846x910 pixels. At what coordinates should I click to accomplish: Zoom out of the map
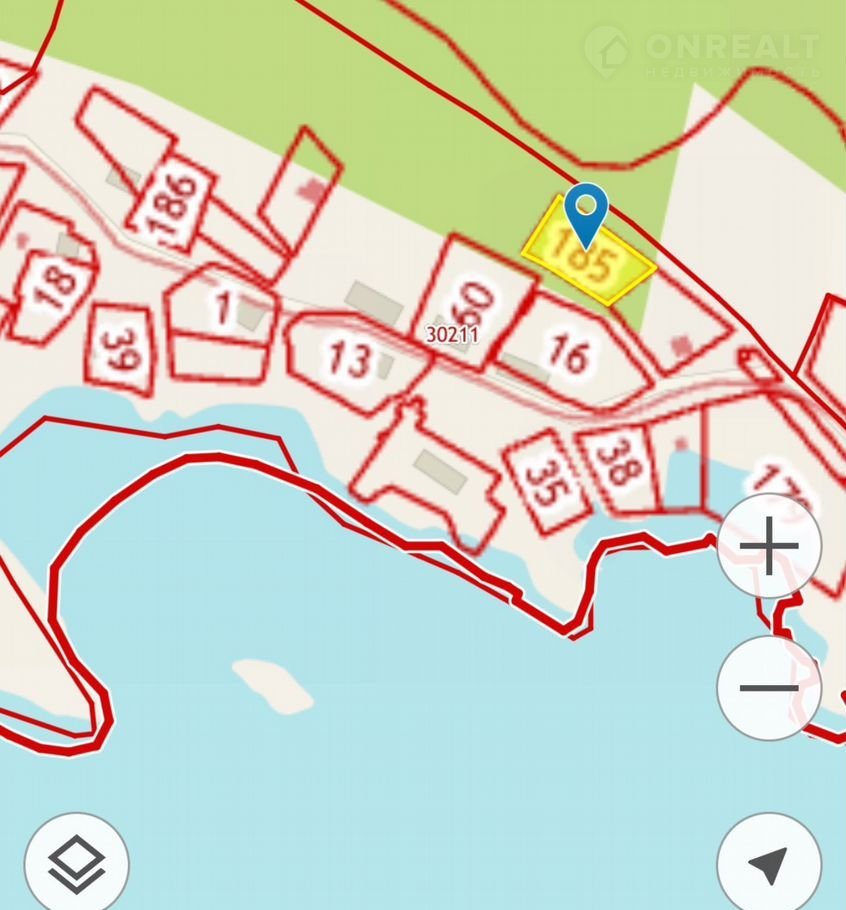769,688
